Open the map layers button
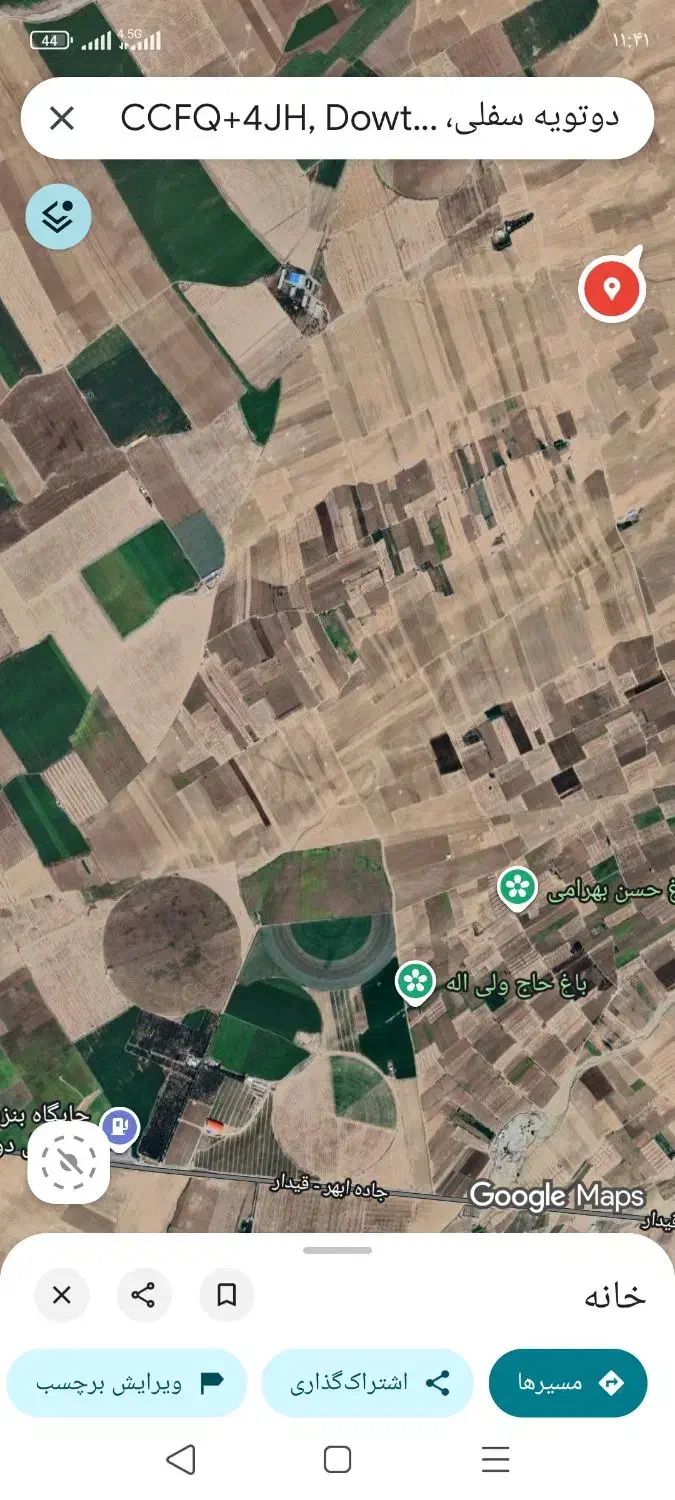Viewport: 675px width, 1500px height. [58, 216]
